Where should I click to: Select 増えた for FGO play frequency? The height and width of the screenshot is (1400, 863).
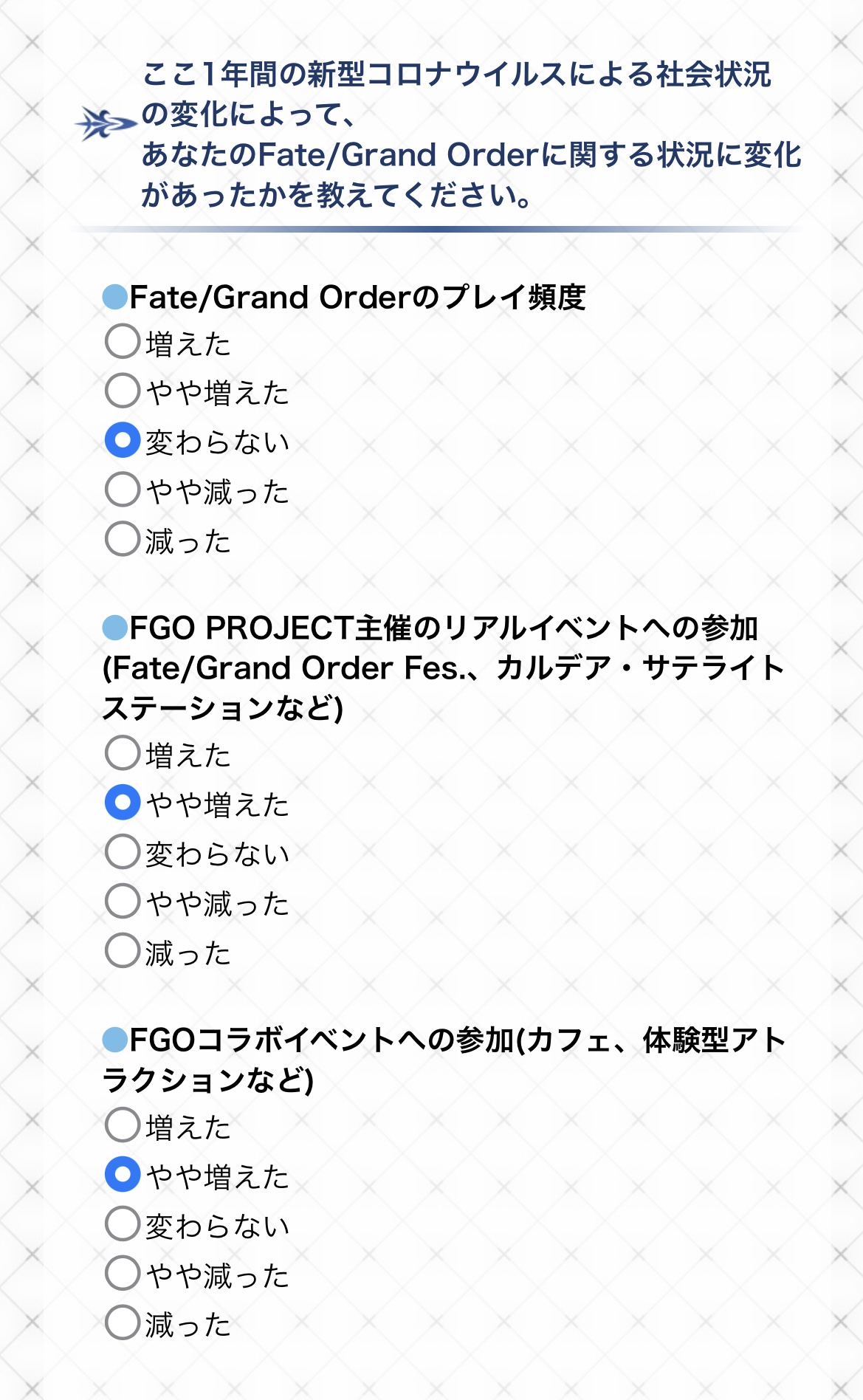pos(123,342)
